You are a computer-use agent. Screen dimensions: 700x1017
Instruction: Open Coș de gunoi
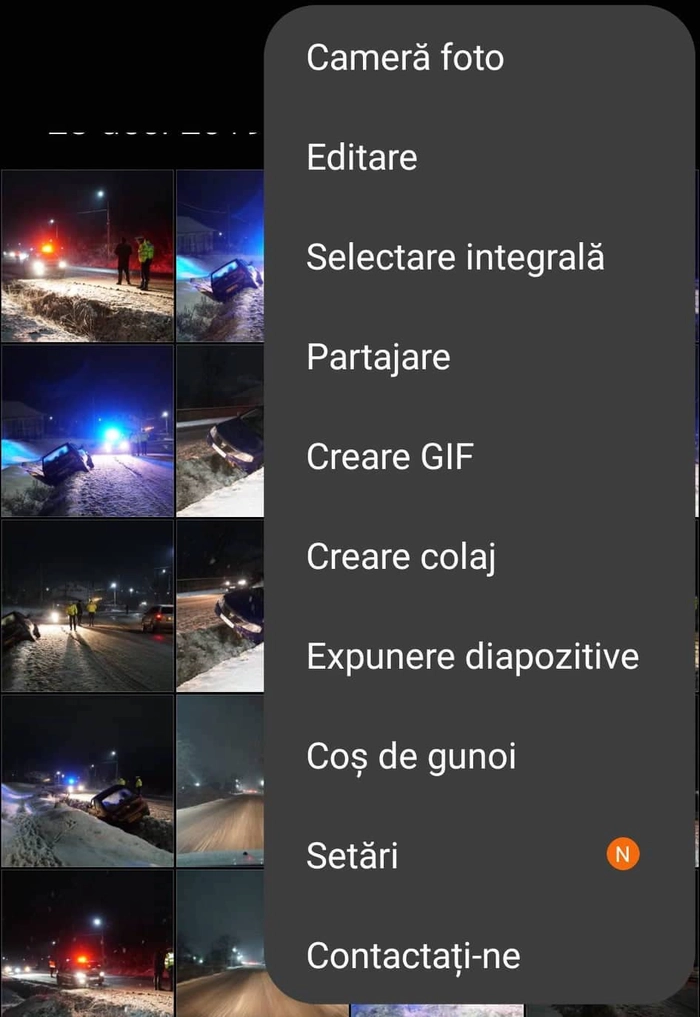coord(411,757)
